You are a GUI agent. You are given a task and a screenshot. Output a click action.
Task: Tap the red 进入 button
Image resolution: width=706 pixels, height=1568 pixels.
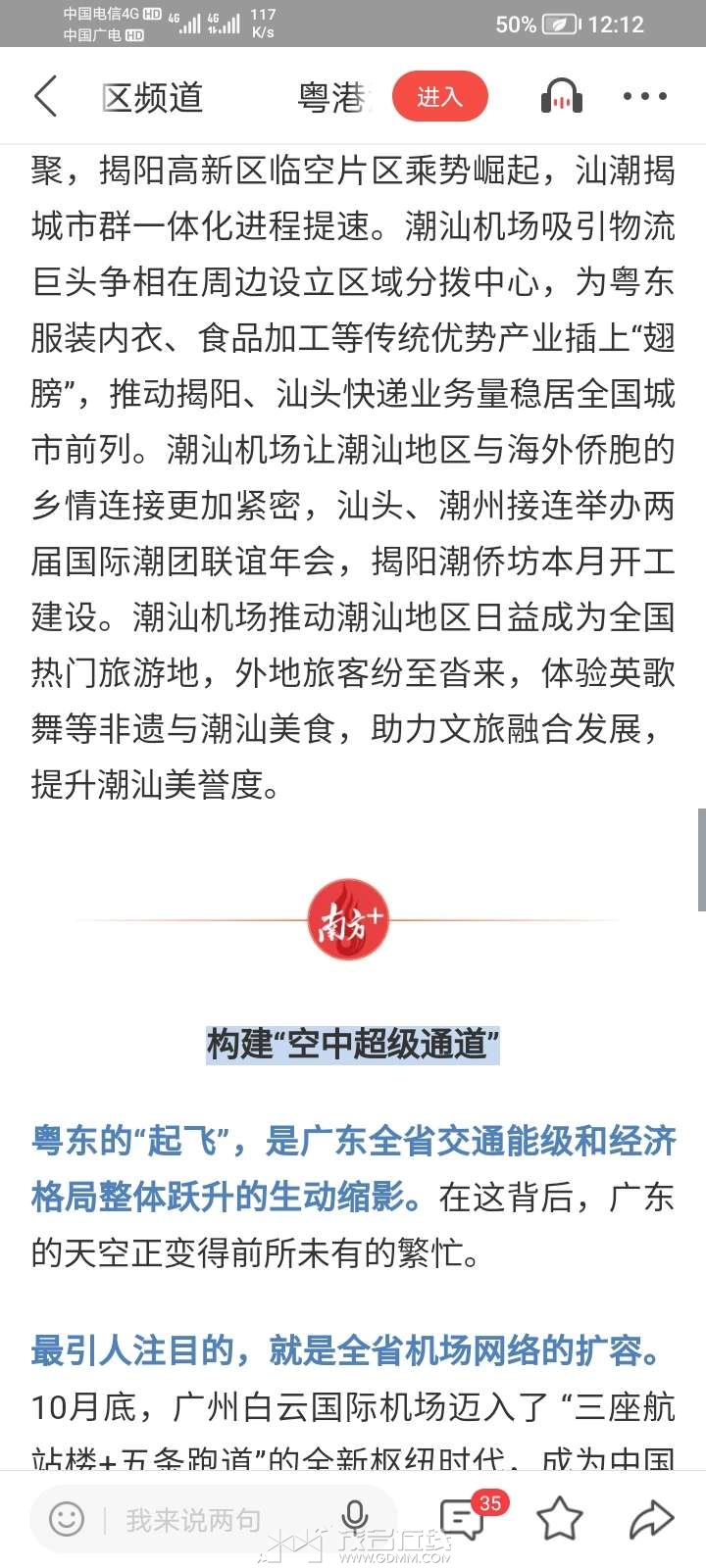tap(439, 97)
